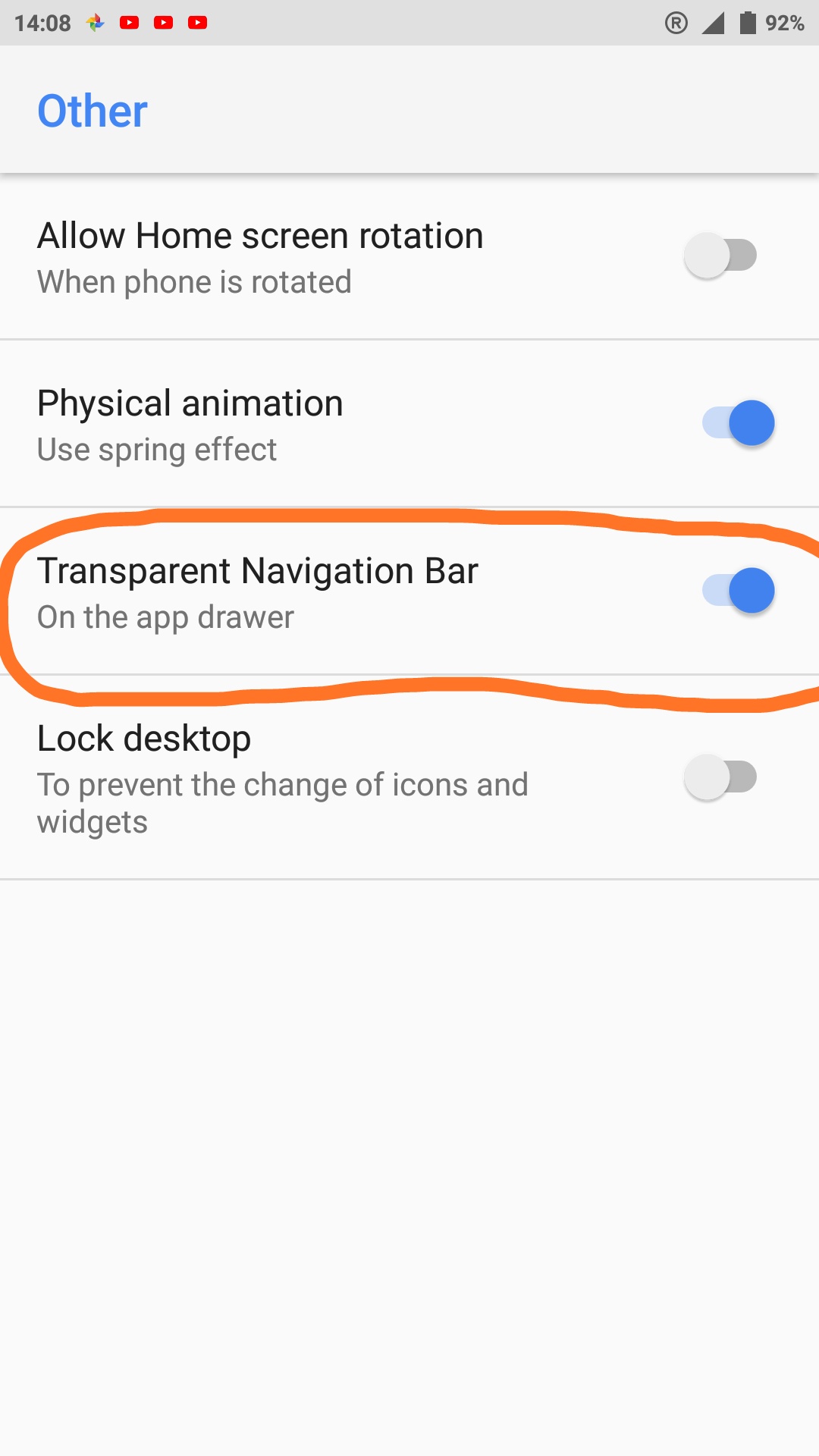Click the second YouTube notification icon
The height and width of the screenshot is (1456, 819).
pyautogui.click(x=163, y=22)
